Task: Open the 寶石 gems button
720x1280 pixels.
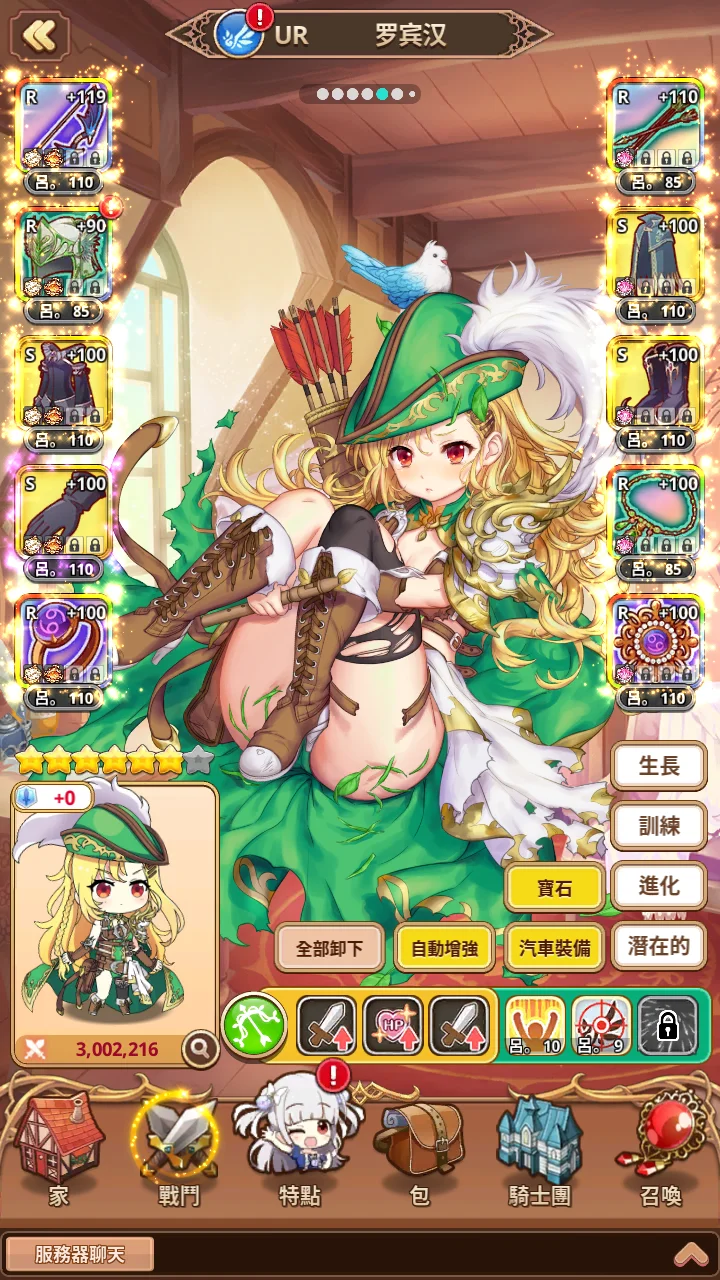Action: [x=554, y=887]
